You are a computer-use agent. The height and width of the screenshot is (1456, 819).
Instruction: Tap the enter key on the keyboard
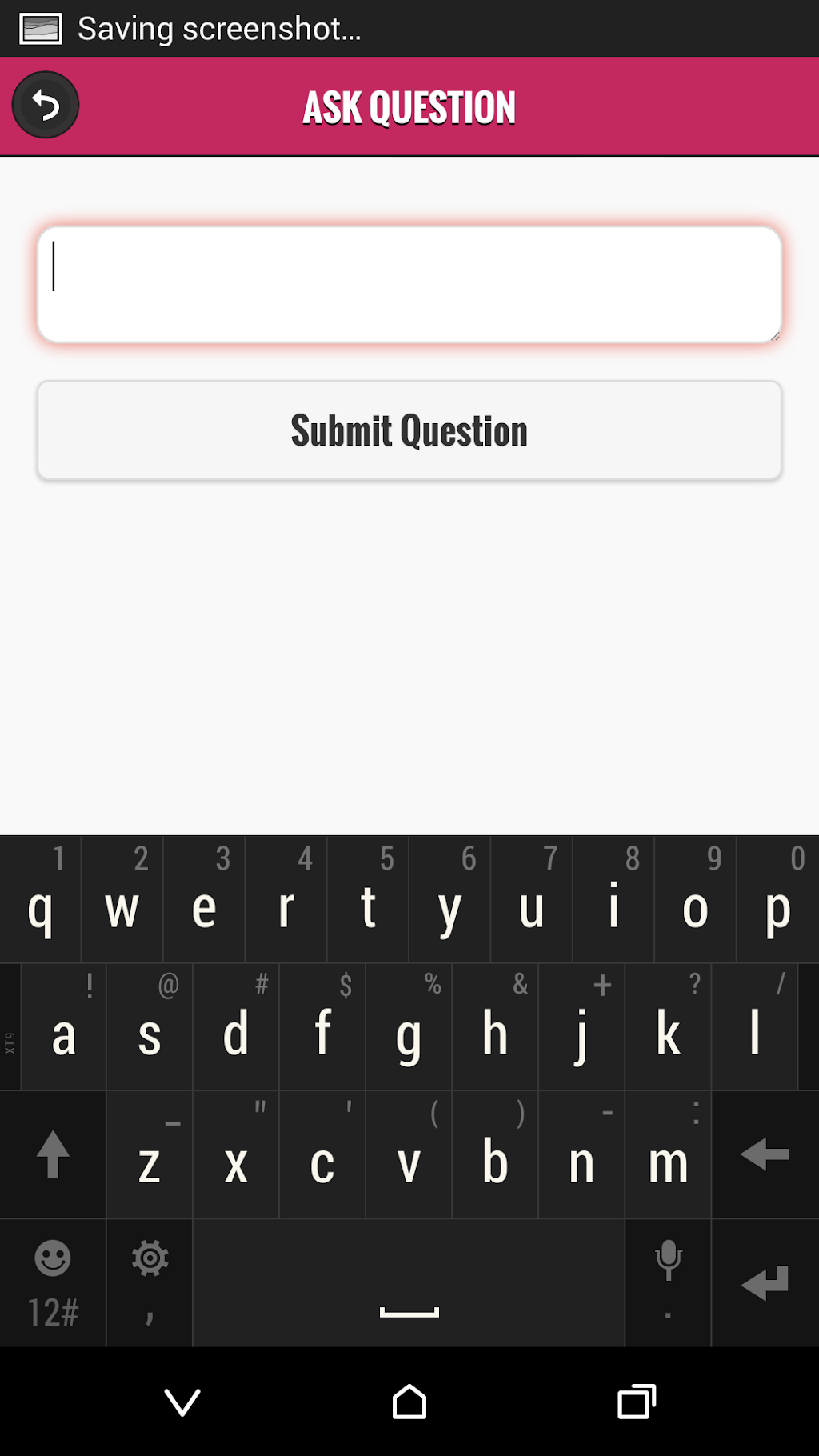click(x=765, y=1282)
